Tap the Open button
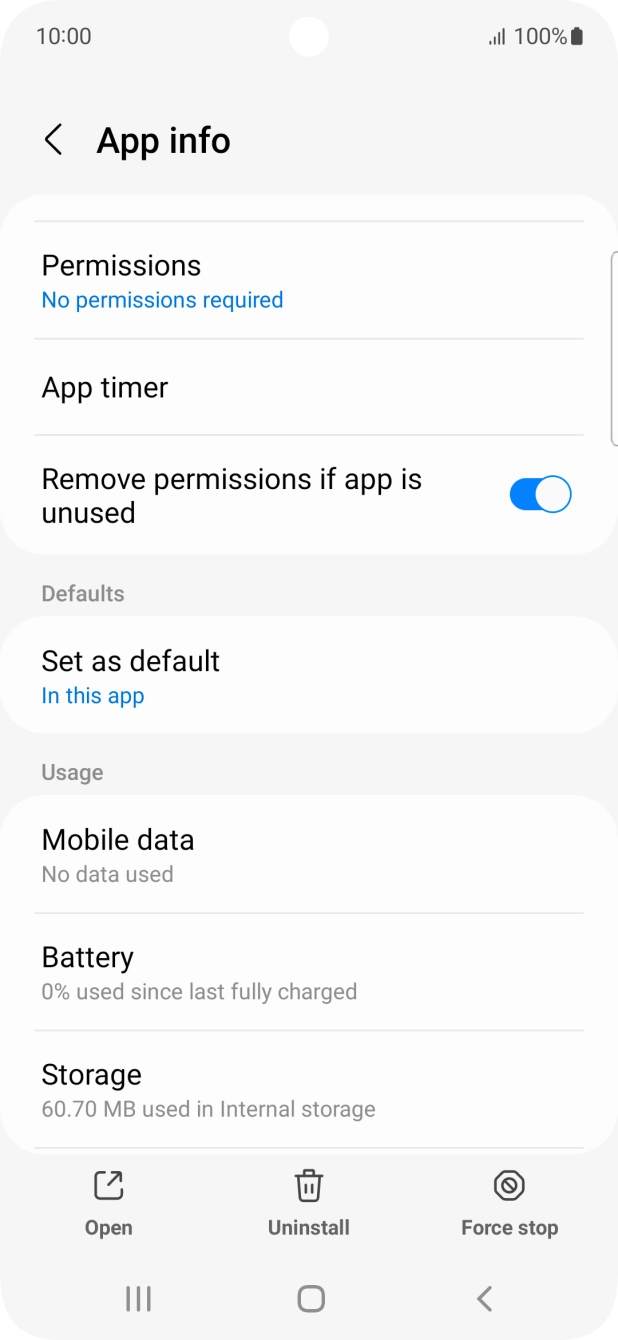 tap(108, 1203)
